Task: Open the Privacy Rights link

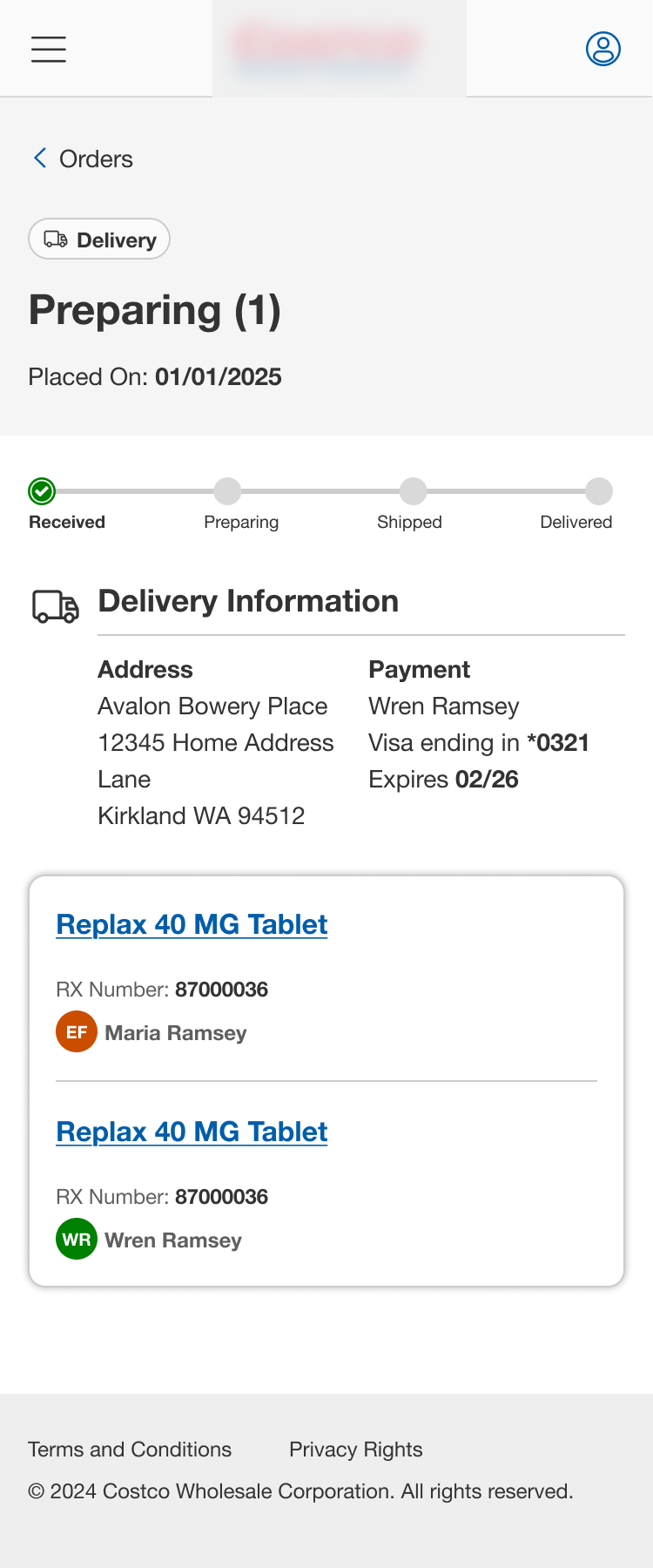Action: (x=355, y=1449)
